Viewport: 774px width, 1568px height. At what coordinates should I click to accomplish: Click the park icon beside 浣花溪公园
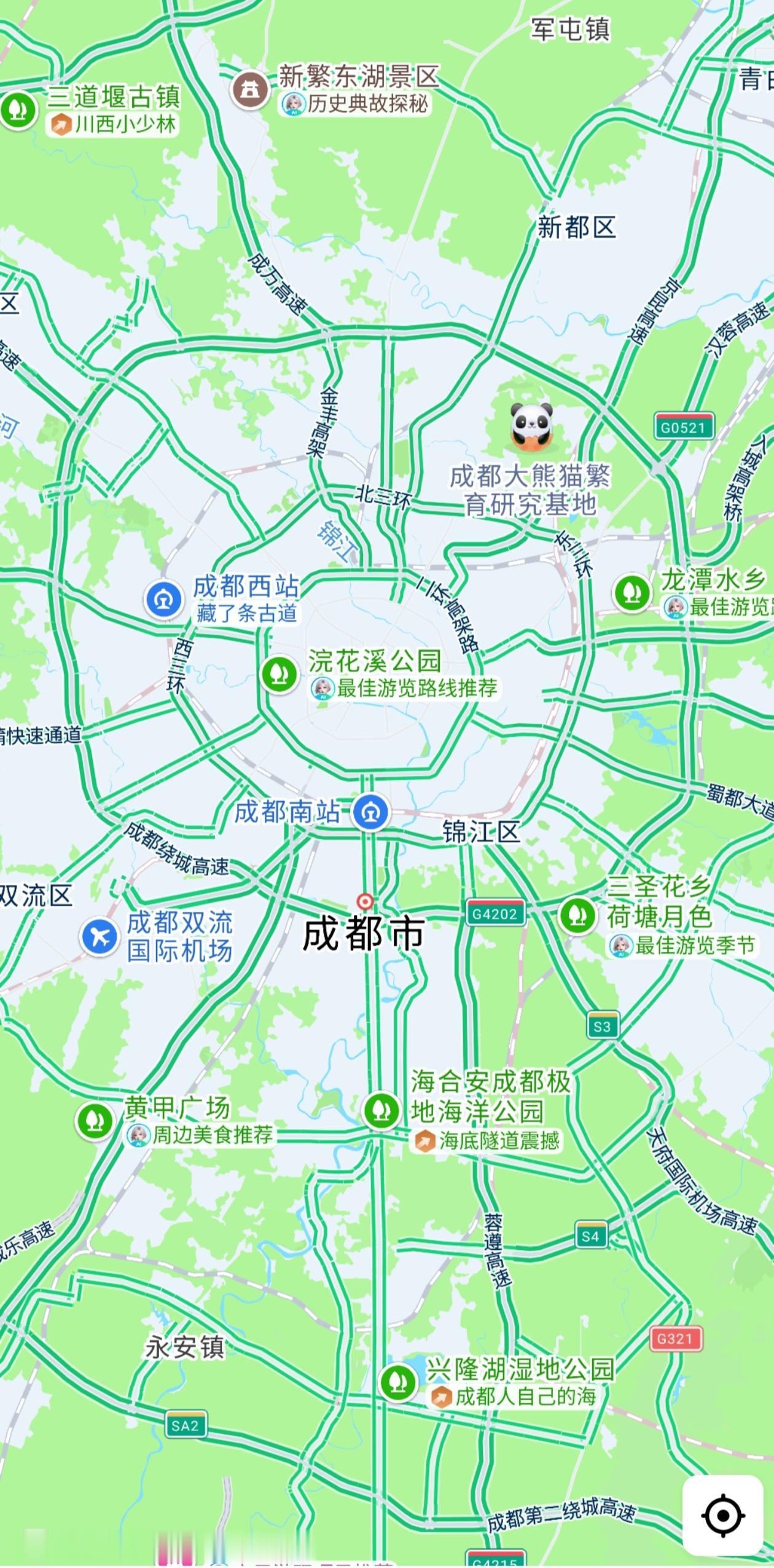tap(279, 674)
